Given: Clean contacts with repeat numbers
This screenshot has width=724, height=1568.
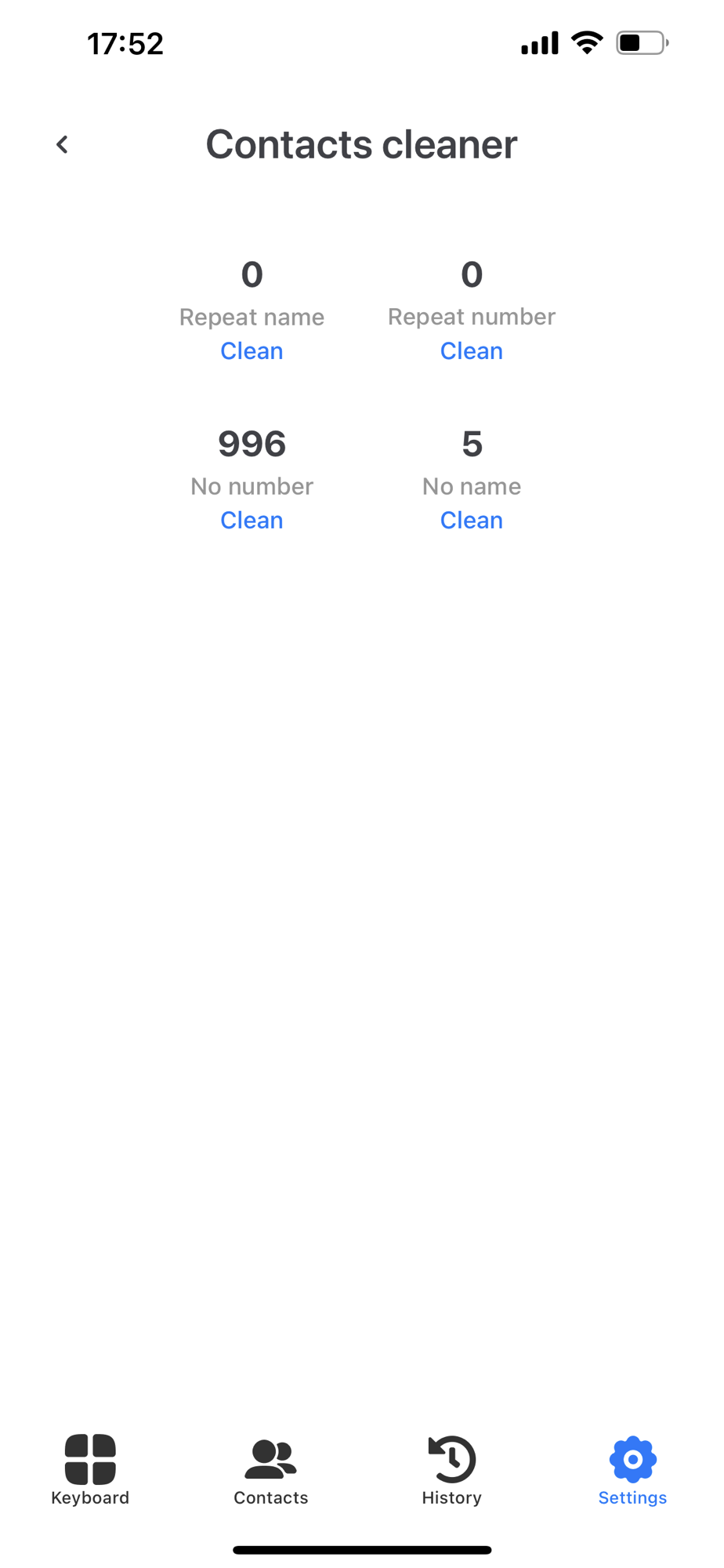Looking at the screenshot, I should click(471, 350).
